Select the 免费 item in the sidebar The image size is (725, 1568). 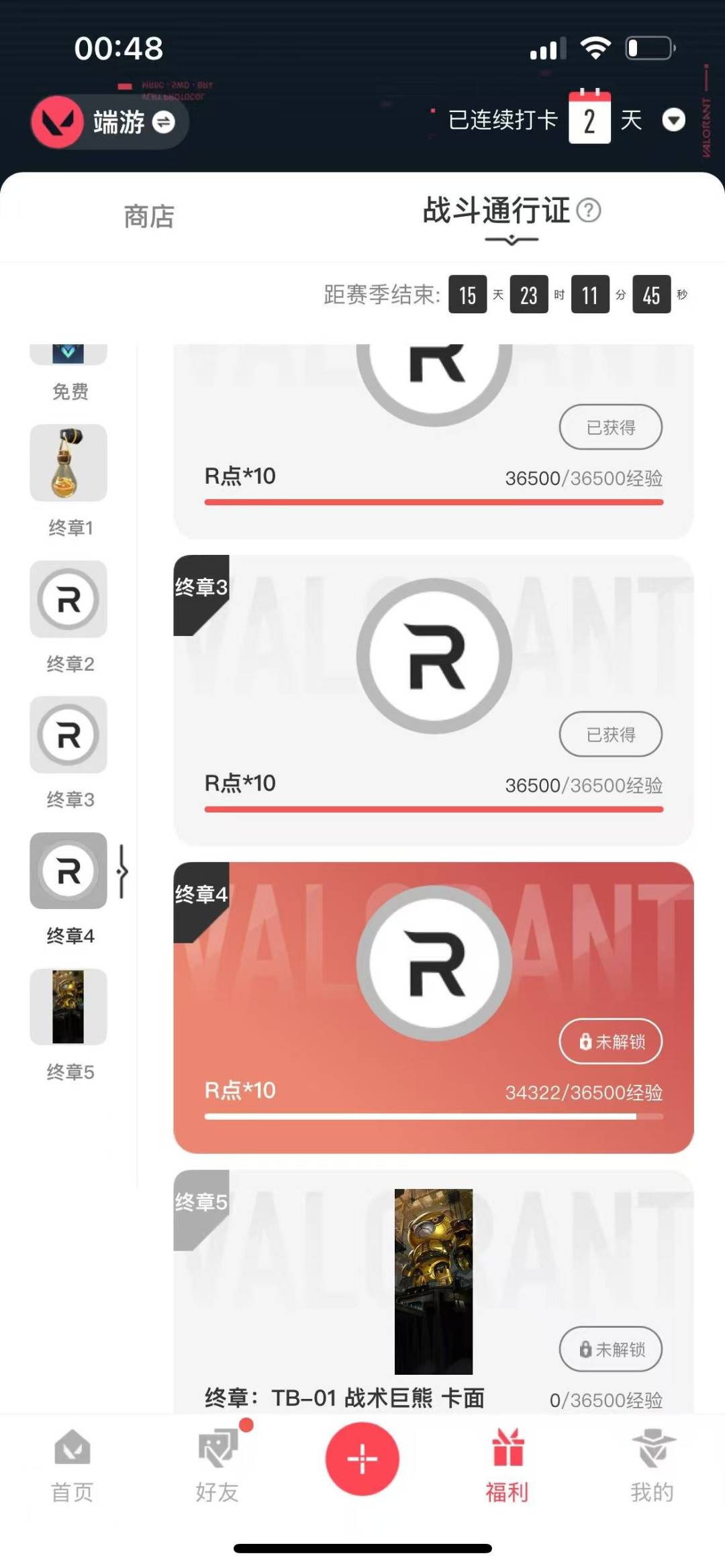point(68,372)
